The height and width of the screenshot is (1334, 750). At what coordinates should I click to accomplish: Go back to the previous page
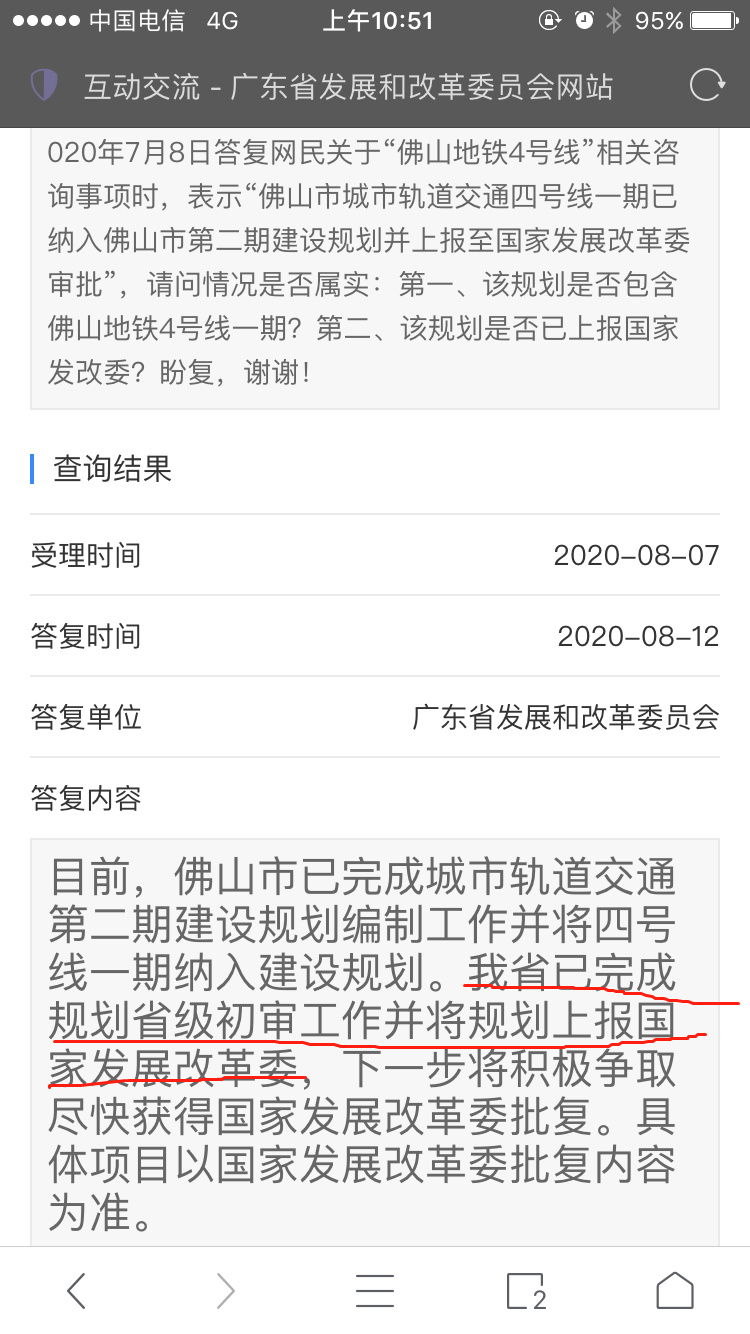tap(76, 1291)
